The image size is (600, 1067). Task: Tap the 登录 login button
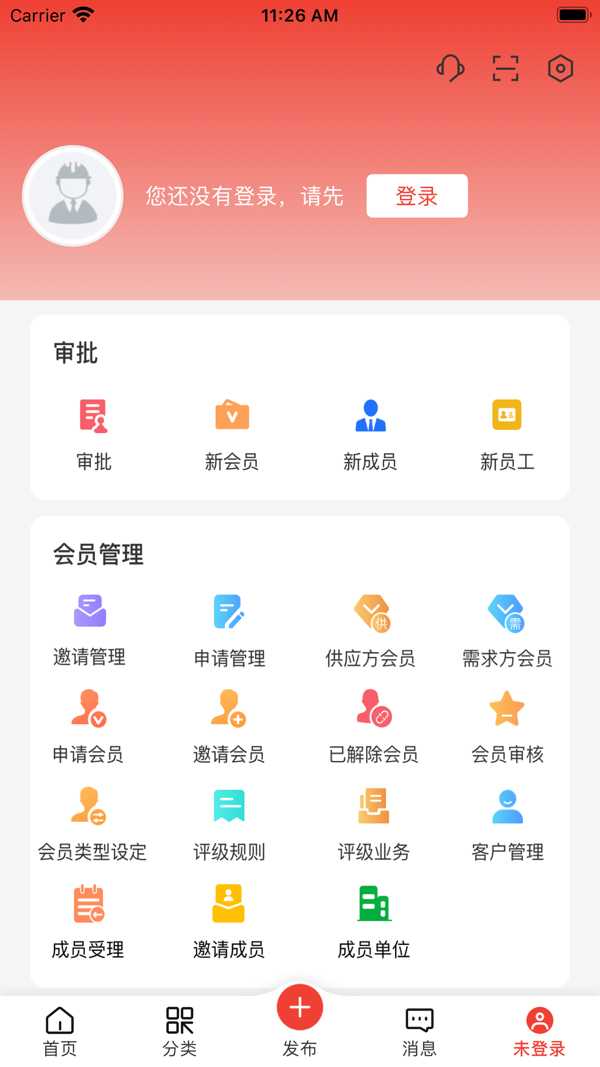pos(417,196)
